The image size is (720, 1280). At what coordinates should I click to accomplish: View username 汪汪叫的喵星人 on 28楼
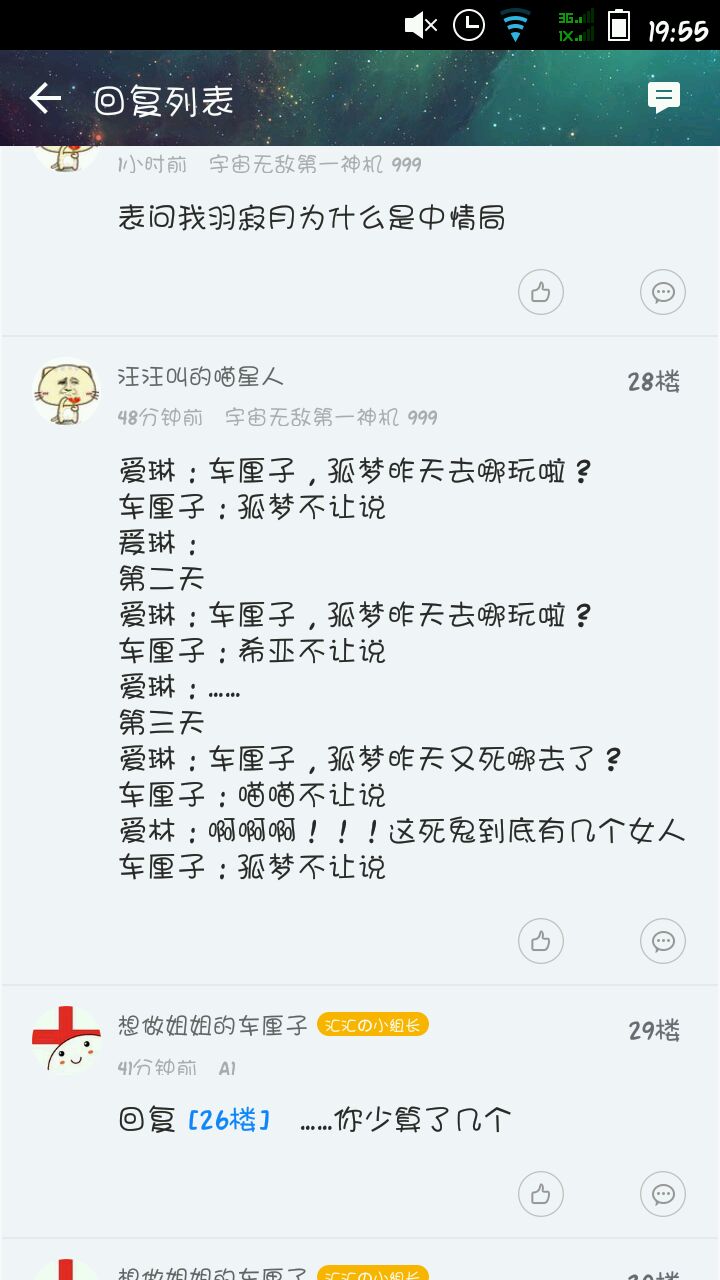pos(200,377)
